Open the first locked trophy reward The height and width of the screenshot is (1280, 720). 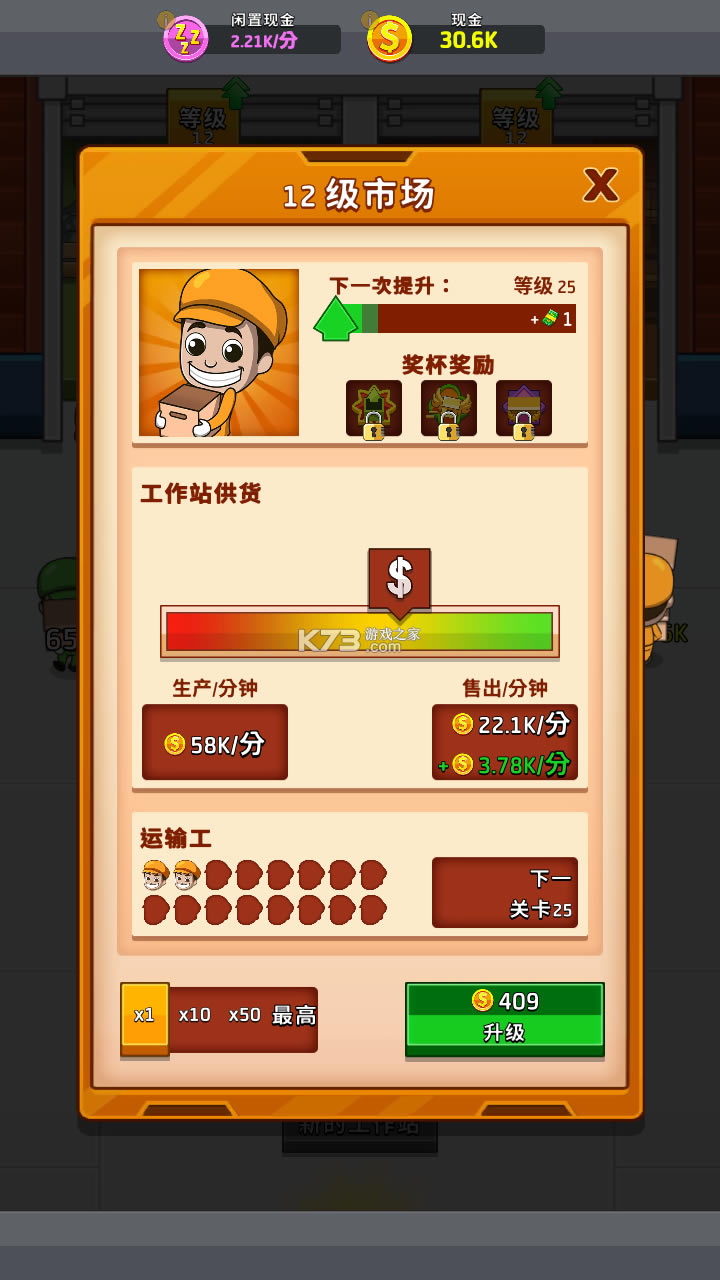374,408
